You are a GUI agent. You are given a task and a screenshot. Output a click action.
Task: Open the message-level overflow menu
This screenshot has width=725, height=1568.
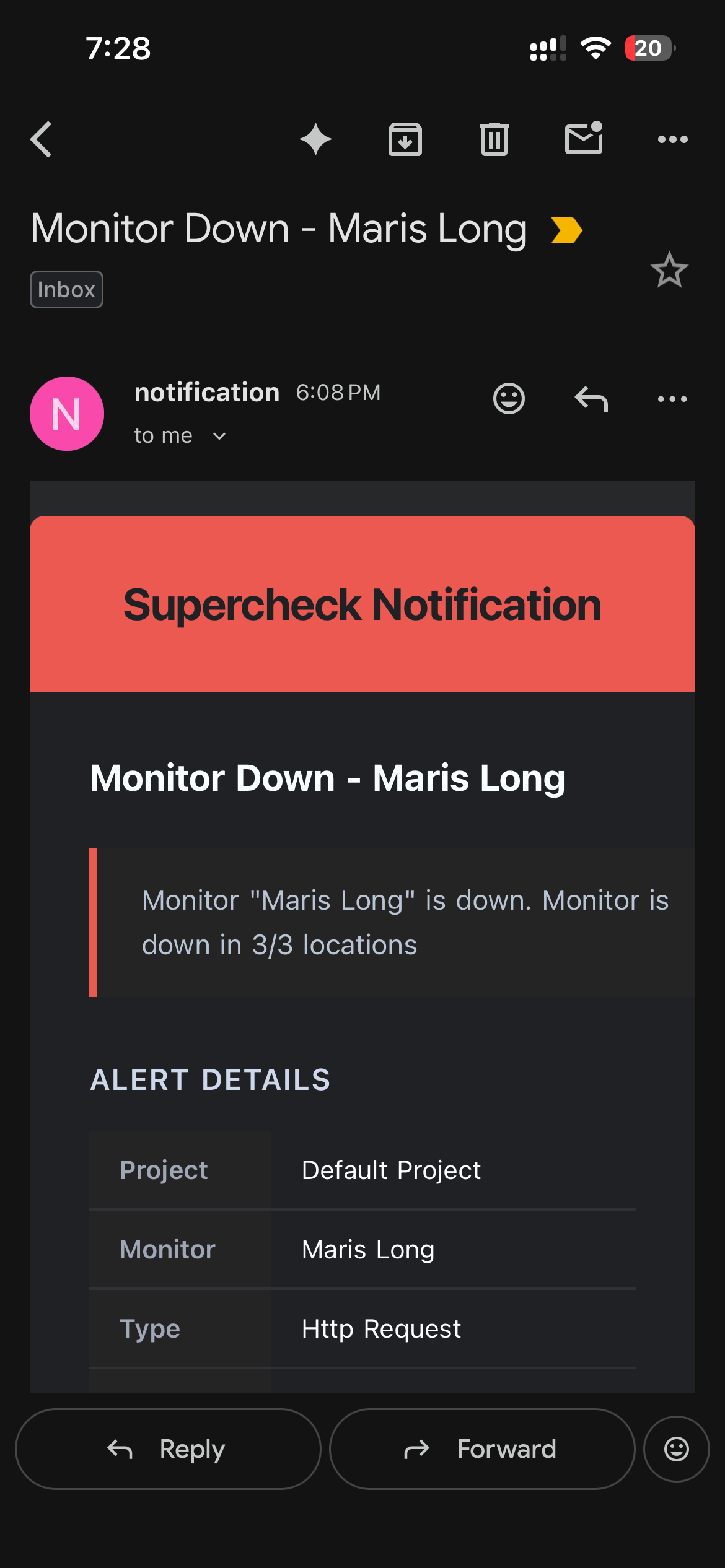click(x=672, y=398)
